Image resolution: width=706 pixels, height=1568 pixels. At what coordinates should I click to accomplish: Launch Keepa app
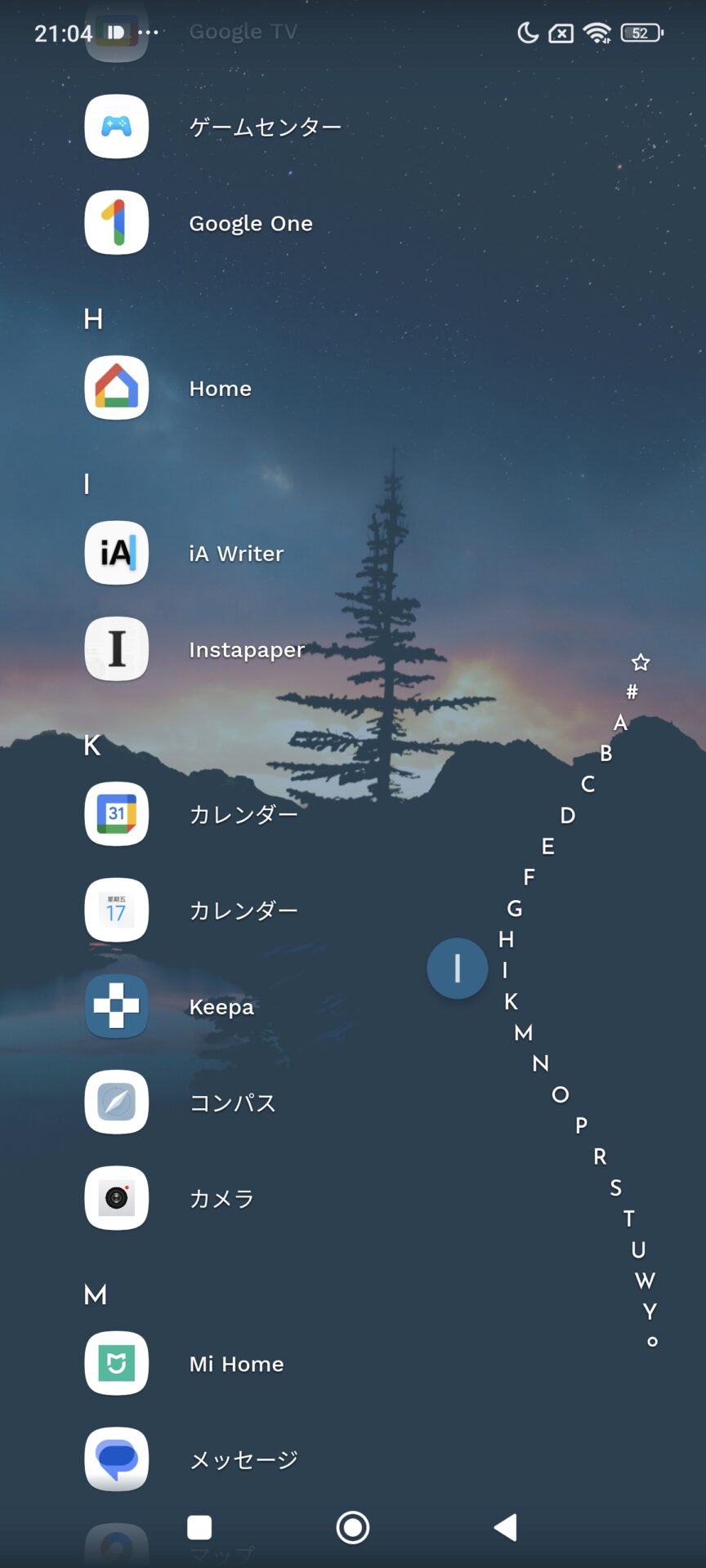point(117,1006)
